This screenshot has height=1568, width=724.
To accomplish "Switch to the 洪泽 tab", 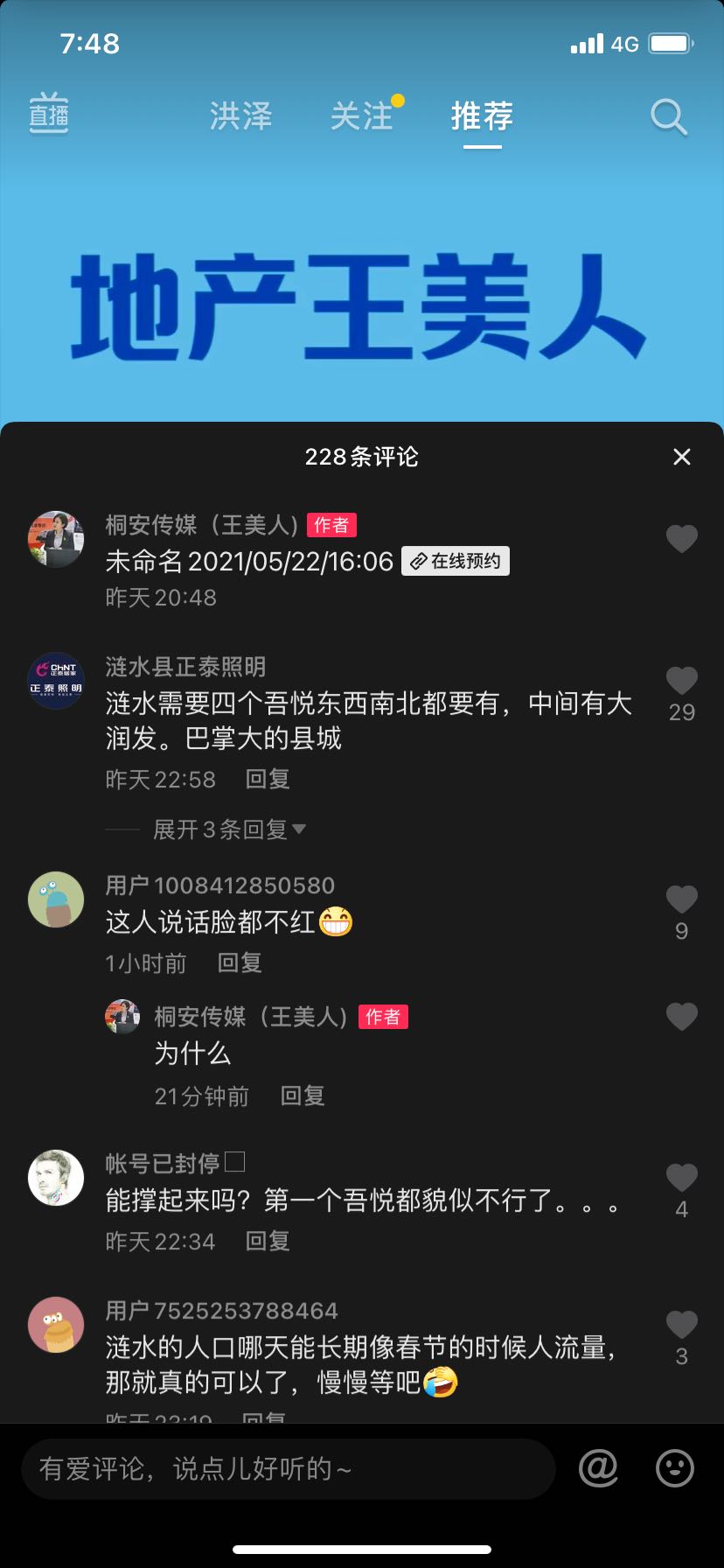I will click(x=241, y=116).
